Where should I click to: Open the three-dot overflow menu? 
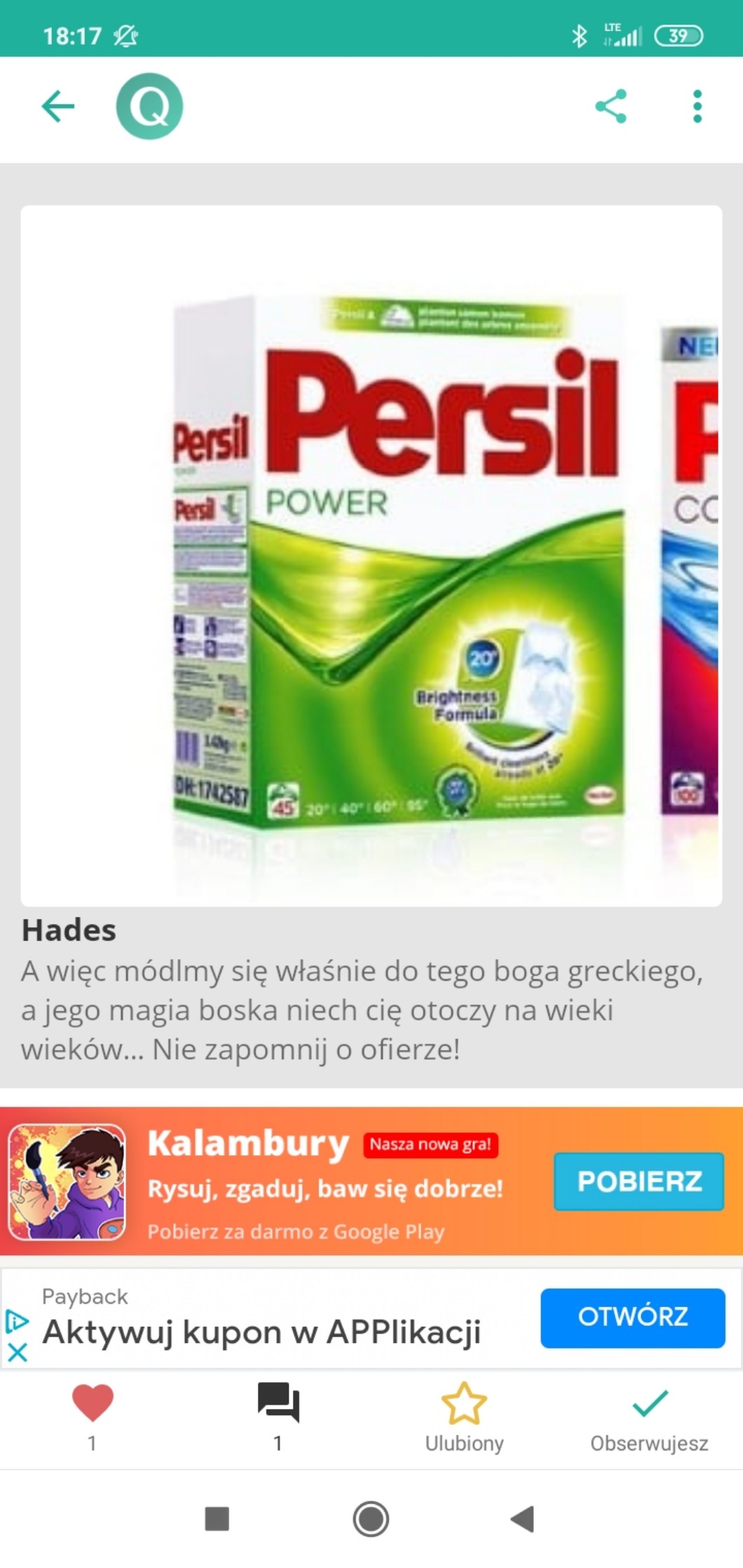click(697, 107)
